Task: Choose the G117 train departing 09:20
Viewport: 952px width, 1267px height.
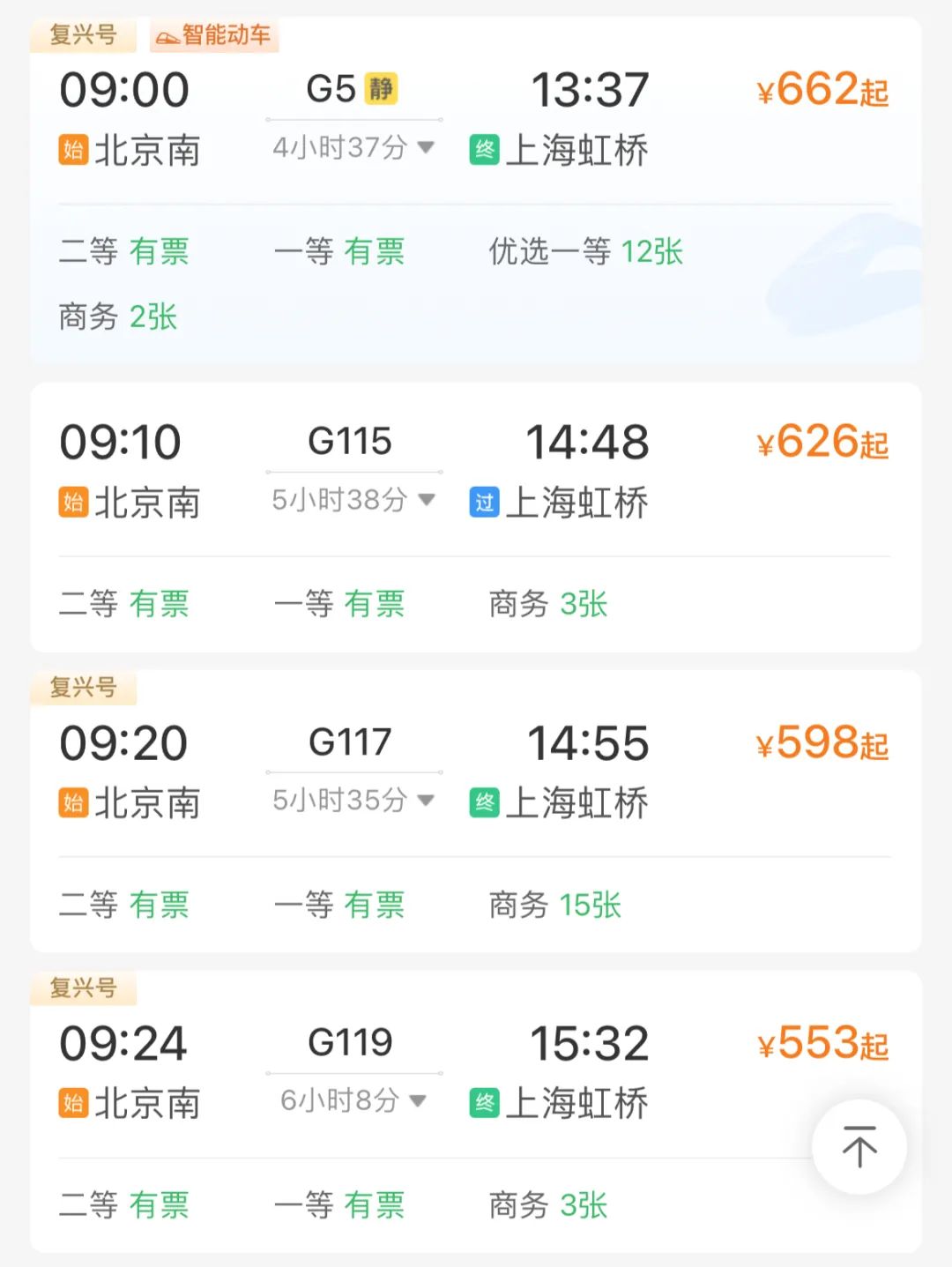Action: click(476, 771)
